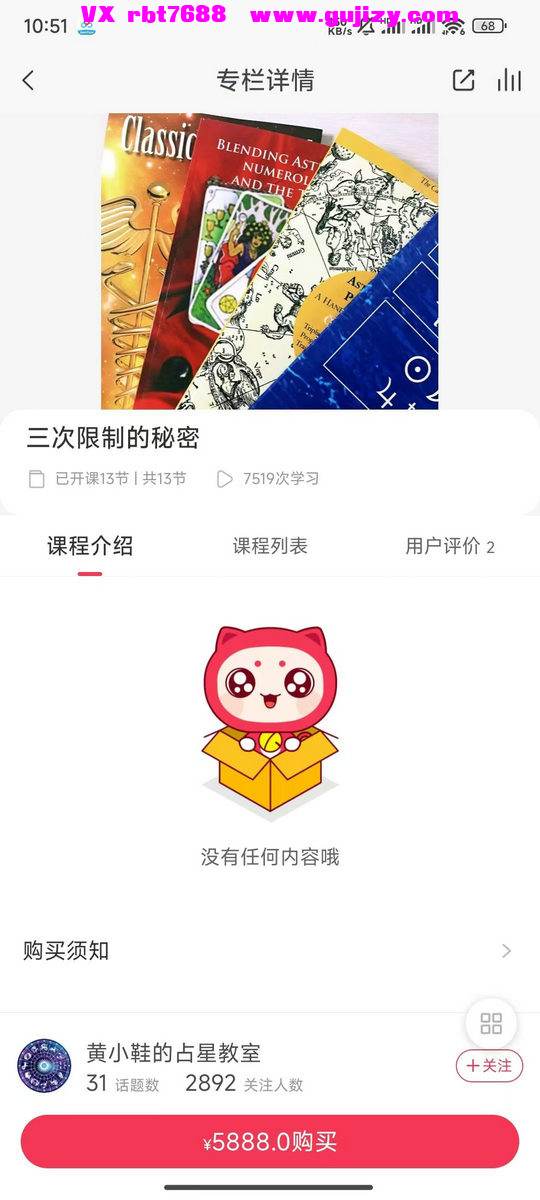
Task: Buy the course for ¥5888.0
Action: (x=270, y=1142)
